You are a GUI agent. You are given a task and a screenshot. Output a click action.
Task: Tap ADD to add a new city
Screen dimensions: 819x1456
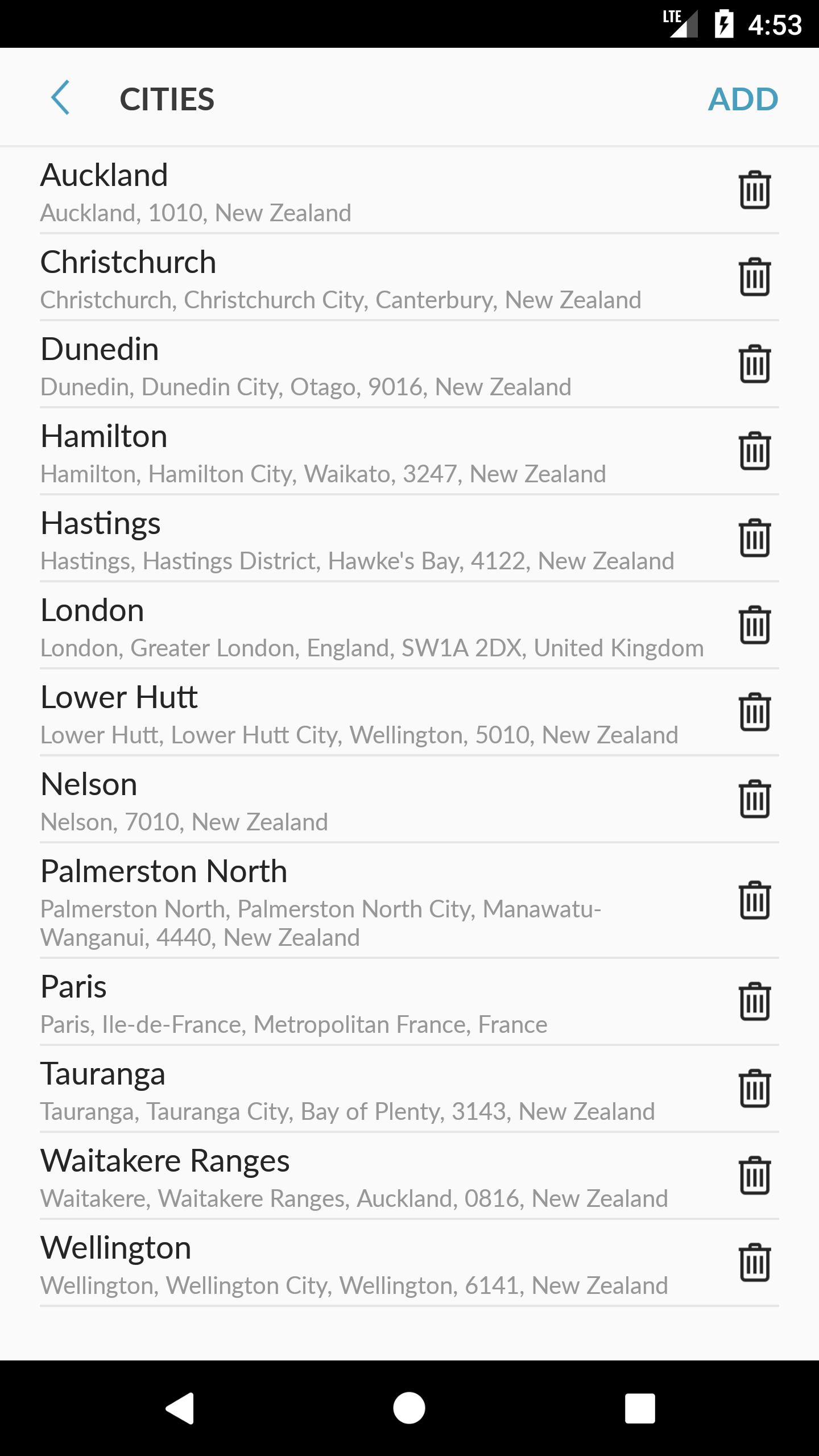pyautogui.click(x=743, y=100)
